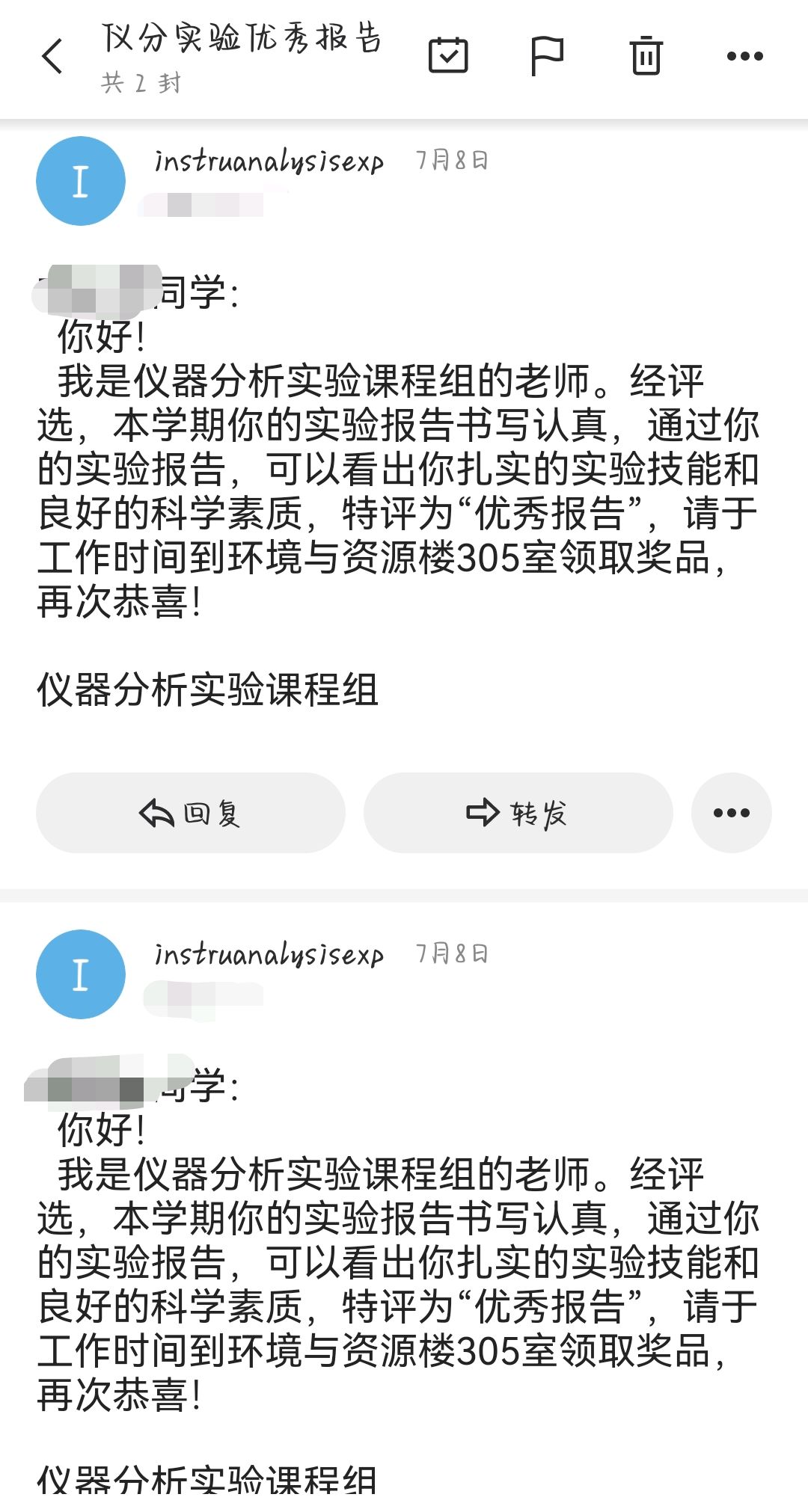Delete this email thread

(646, 56)
